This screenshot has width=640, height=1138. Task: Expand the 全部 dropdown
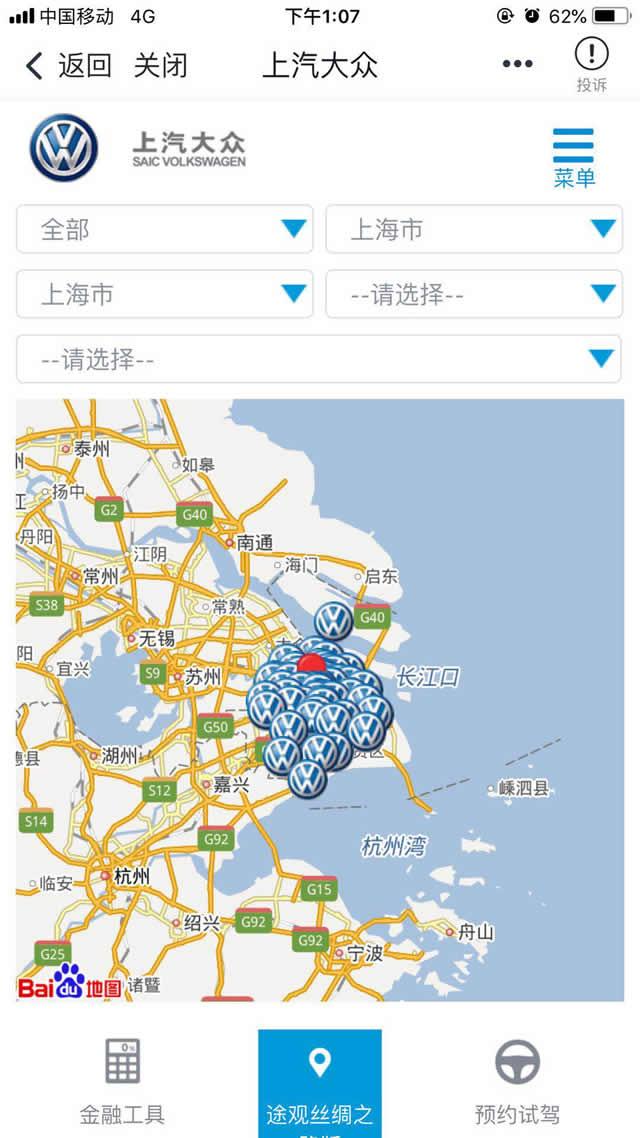[165, 229]
